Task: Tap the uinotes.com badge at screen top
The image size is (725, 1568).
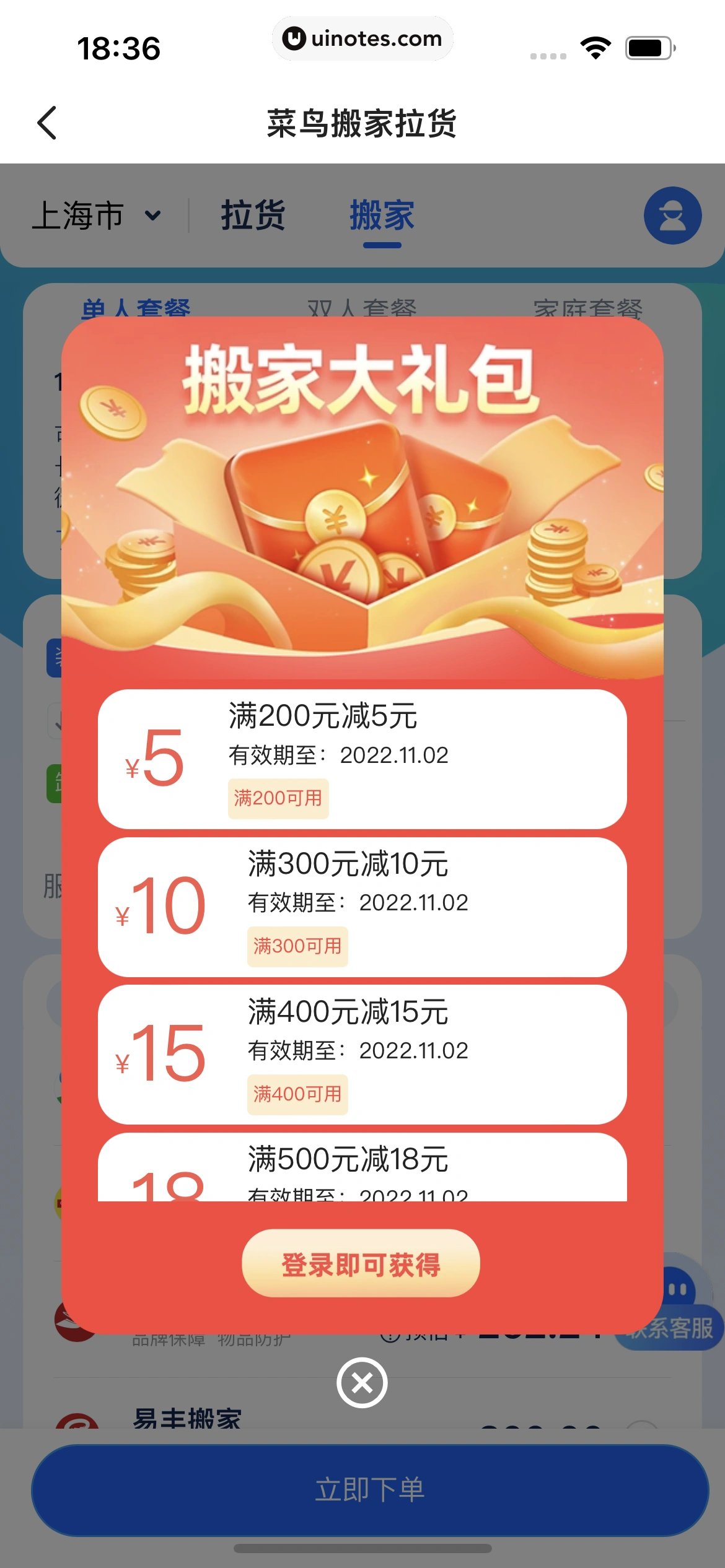Action: click(362, 38)
